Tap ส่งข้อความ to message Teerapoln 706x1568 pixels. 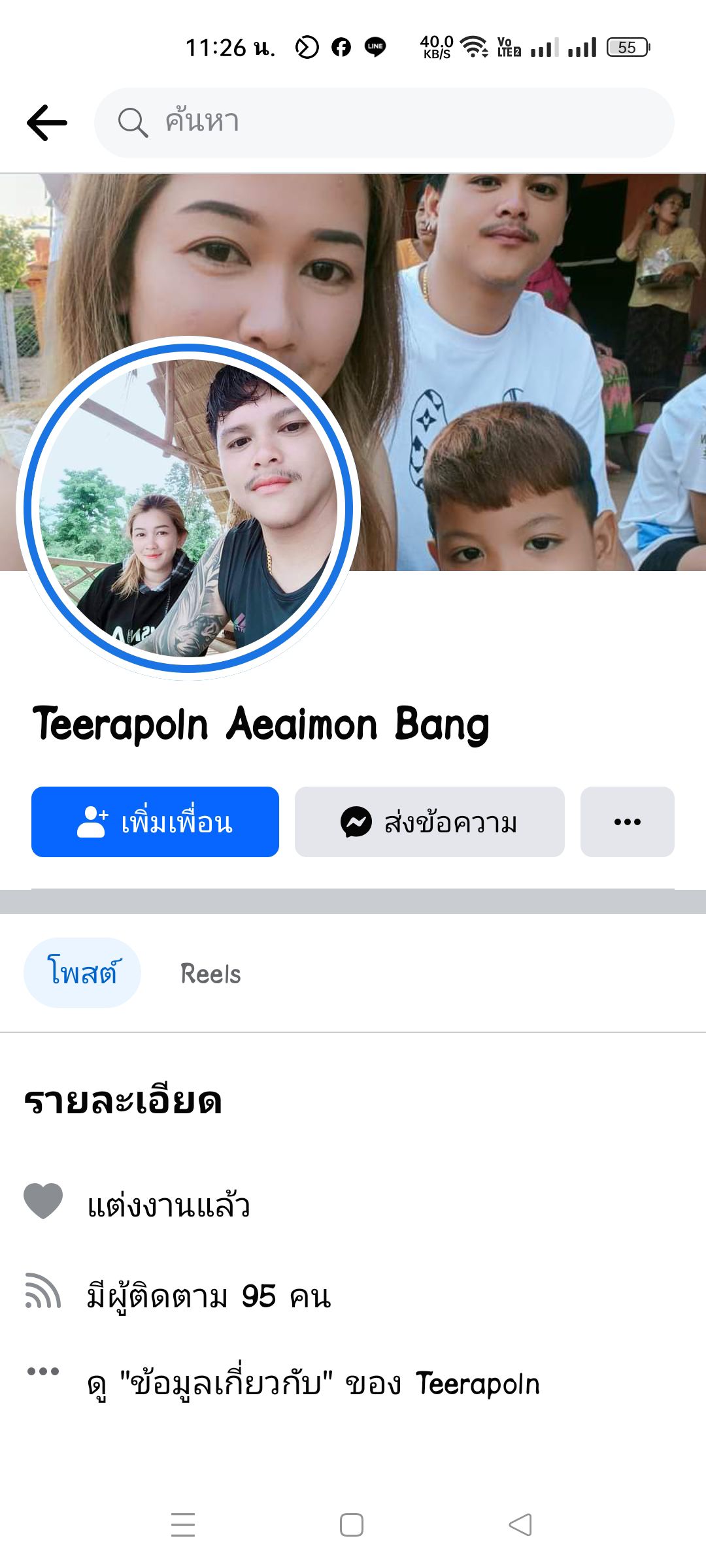[x=429, y=822]
